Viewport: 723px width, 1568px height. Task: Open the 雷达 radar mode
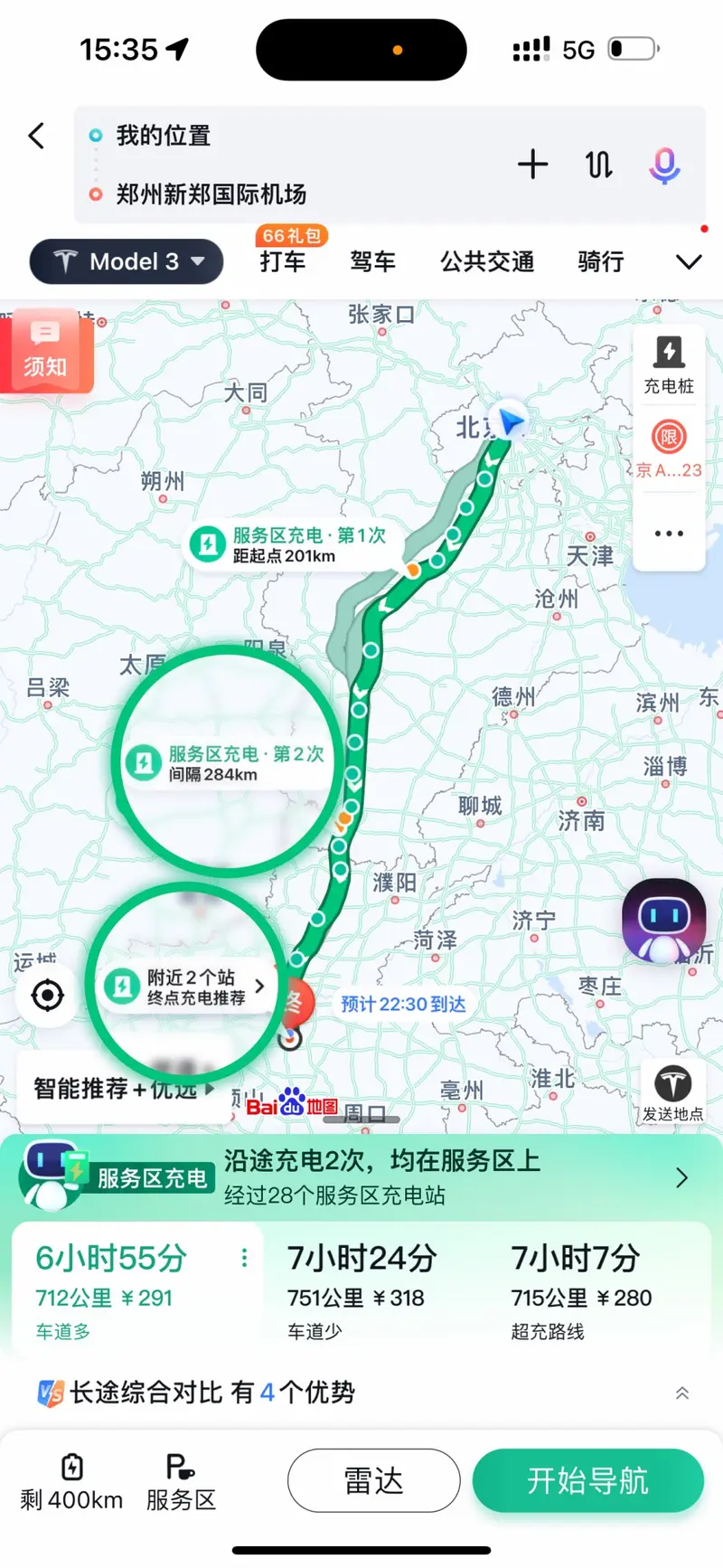point(373,1481)
